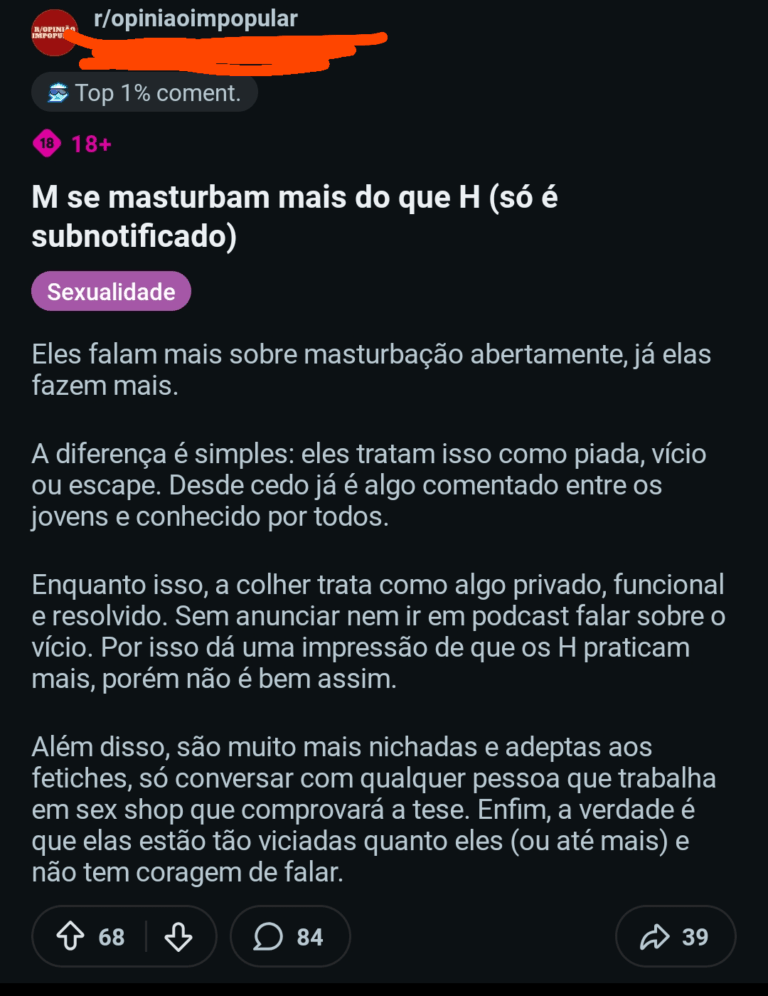Upvote this post

72,937
